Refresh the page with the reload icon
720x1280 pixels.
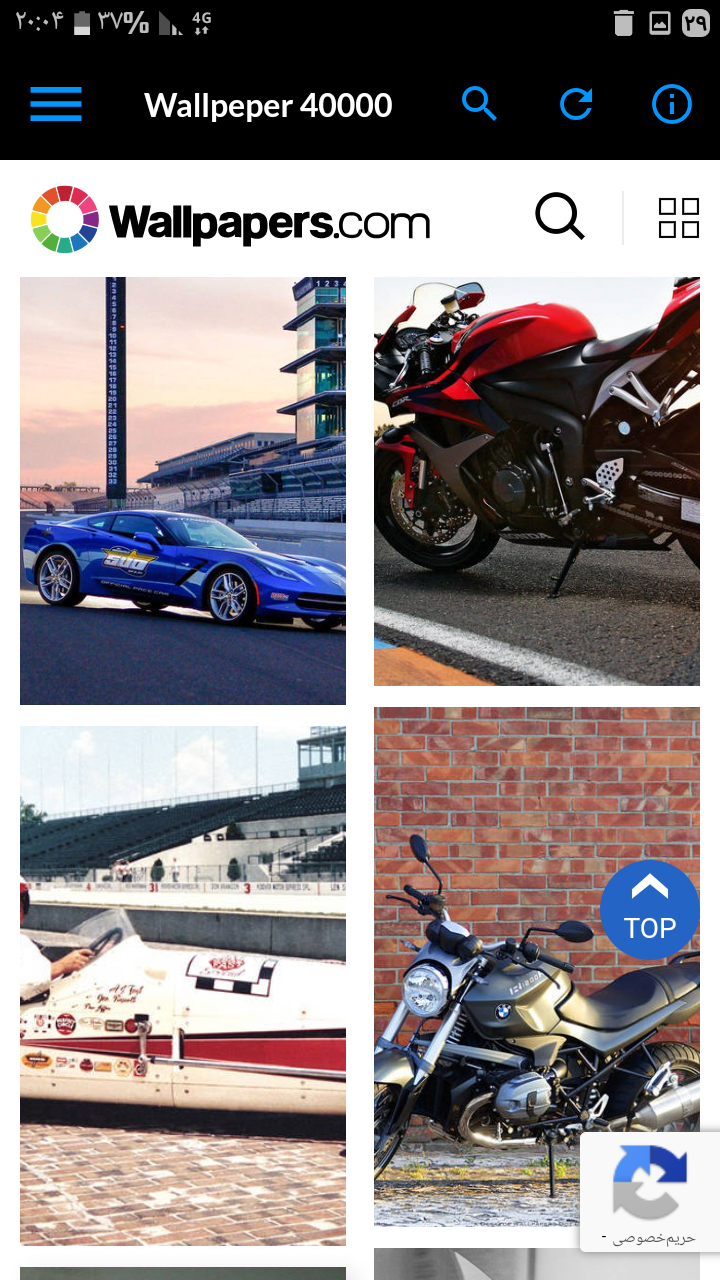576,104
